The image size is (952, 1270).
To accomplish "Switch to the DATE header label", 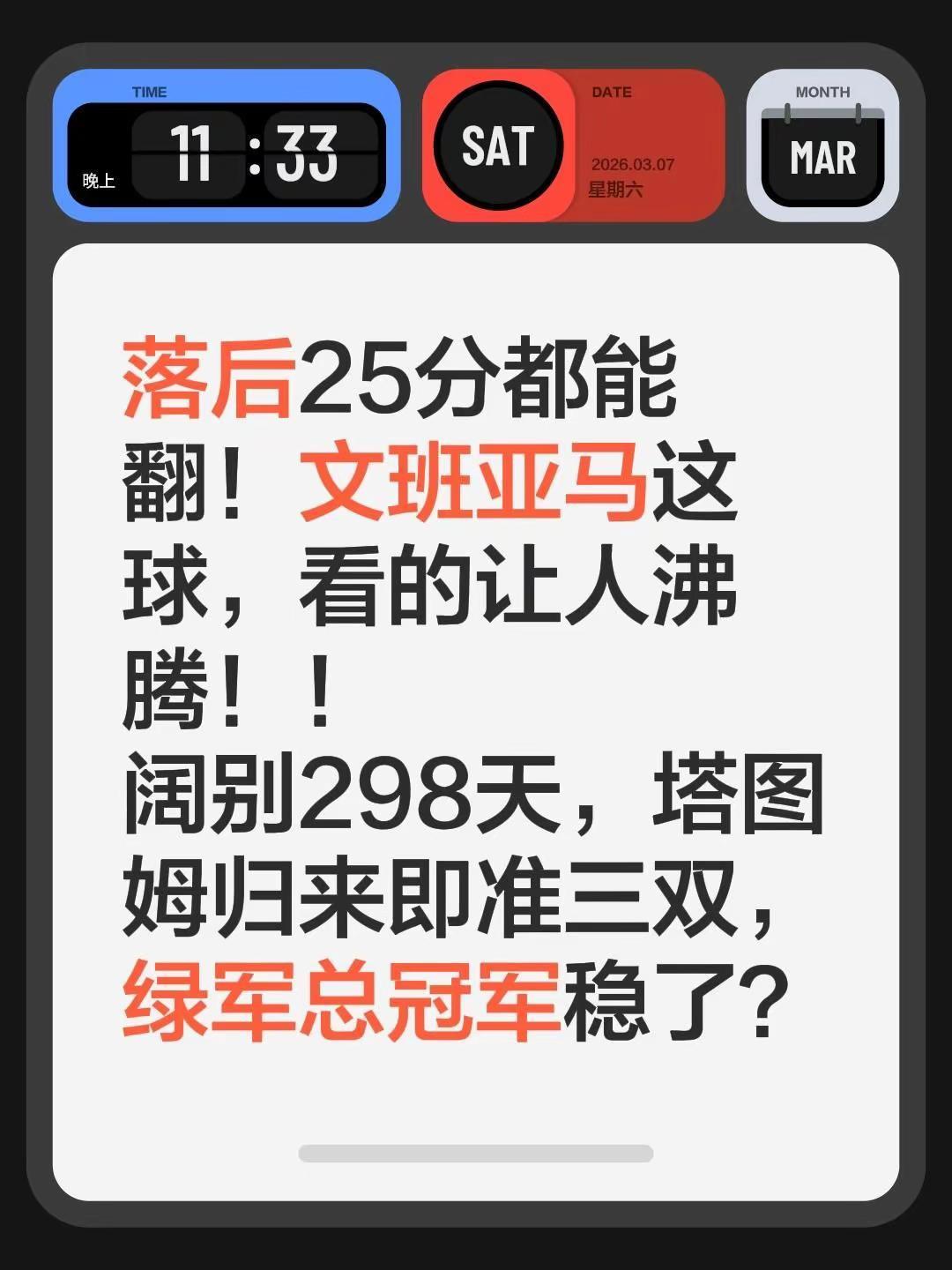I will pyautogui.click(x=614, y=91).
